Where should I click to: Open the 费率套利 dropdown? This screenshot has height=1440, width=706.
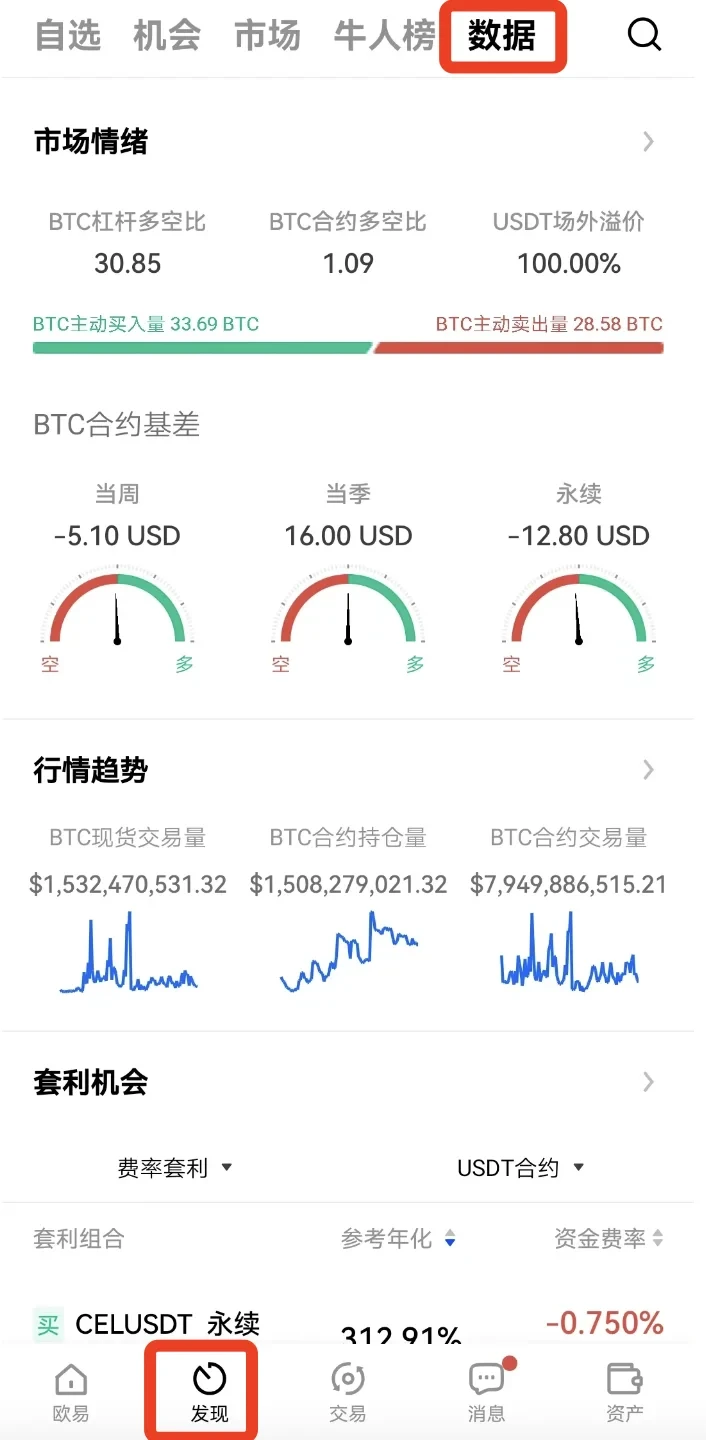[x=175, y=1167]
